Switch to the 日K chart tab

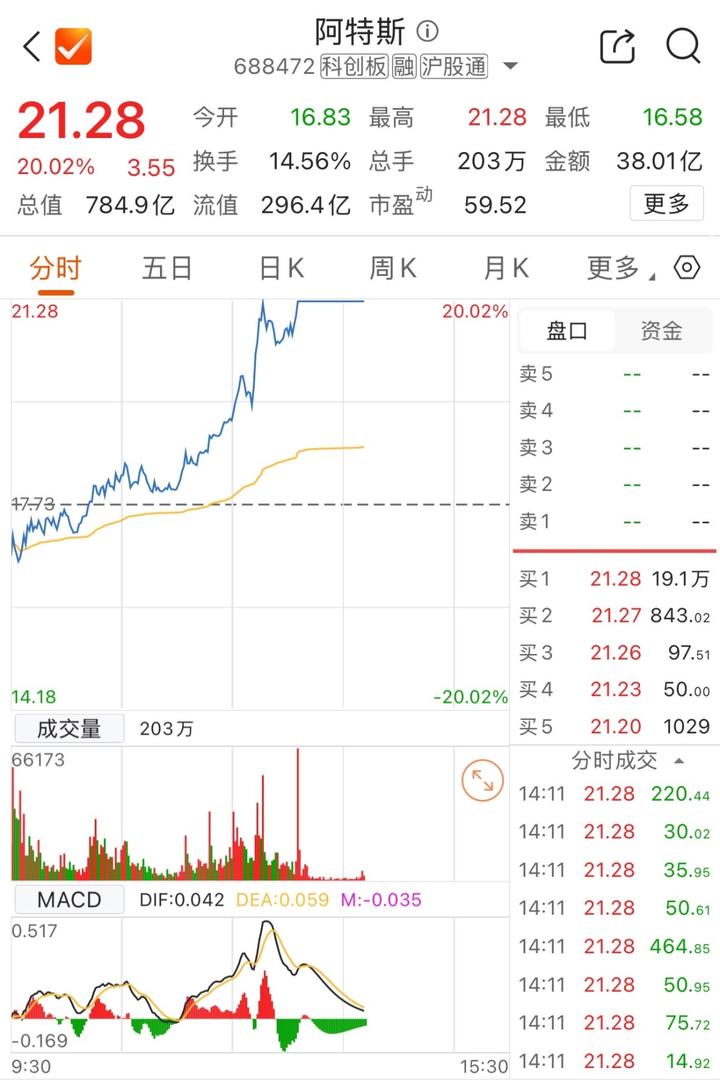click(281, 268)
